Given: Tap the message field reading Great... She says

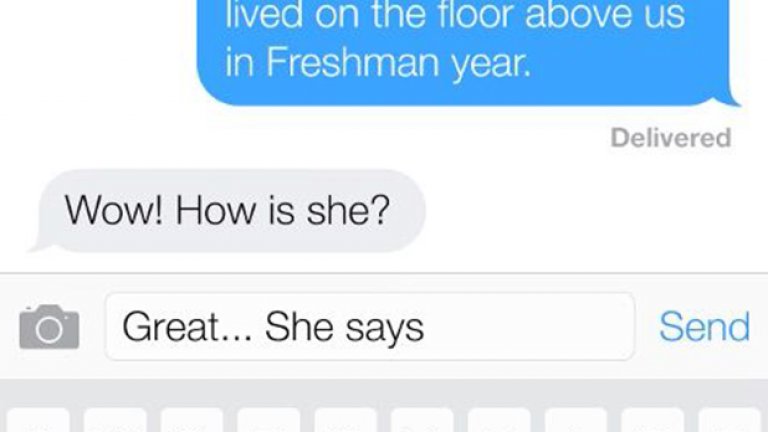Looking at the screenshot, I should (369, 327).
